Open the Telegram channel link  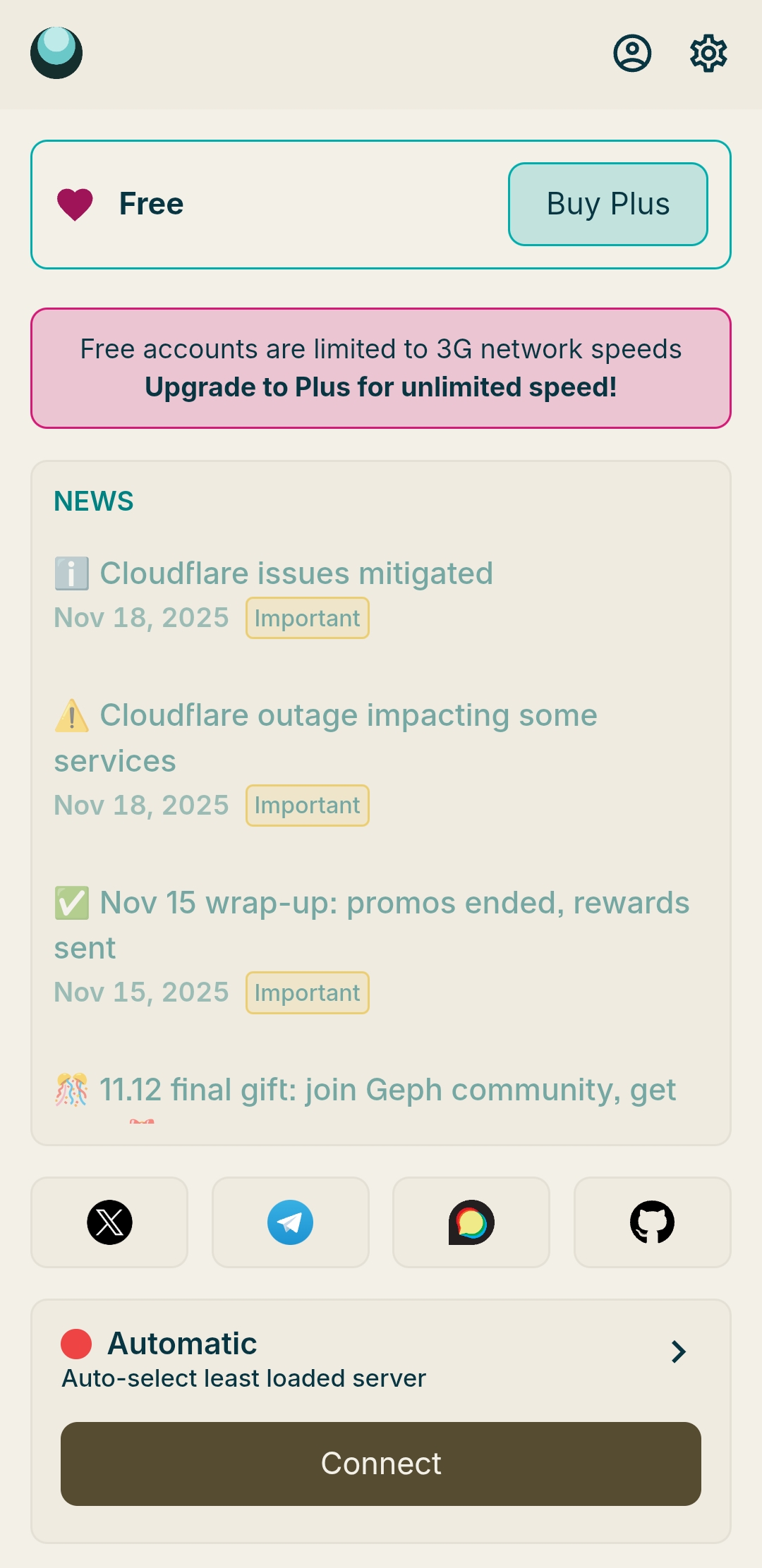(290, 1222)
